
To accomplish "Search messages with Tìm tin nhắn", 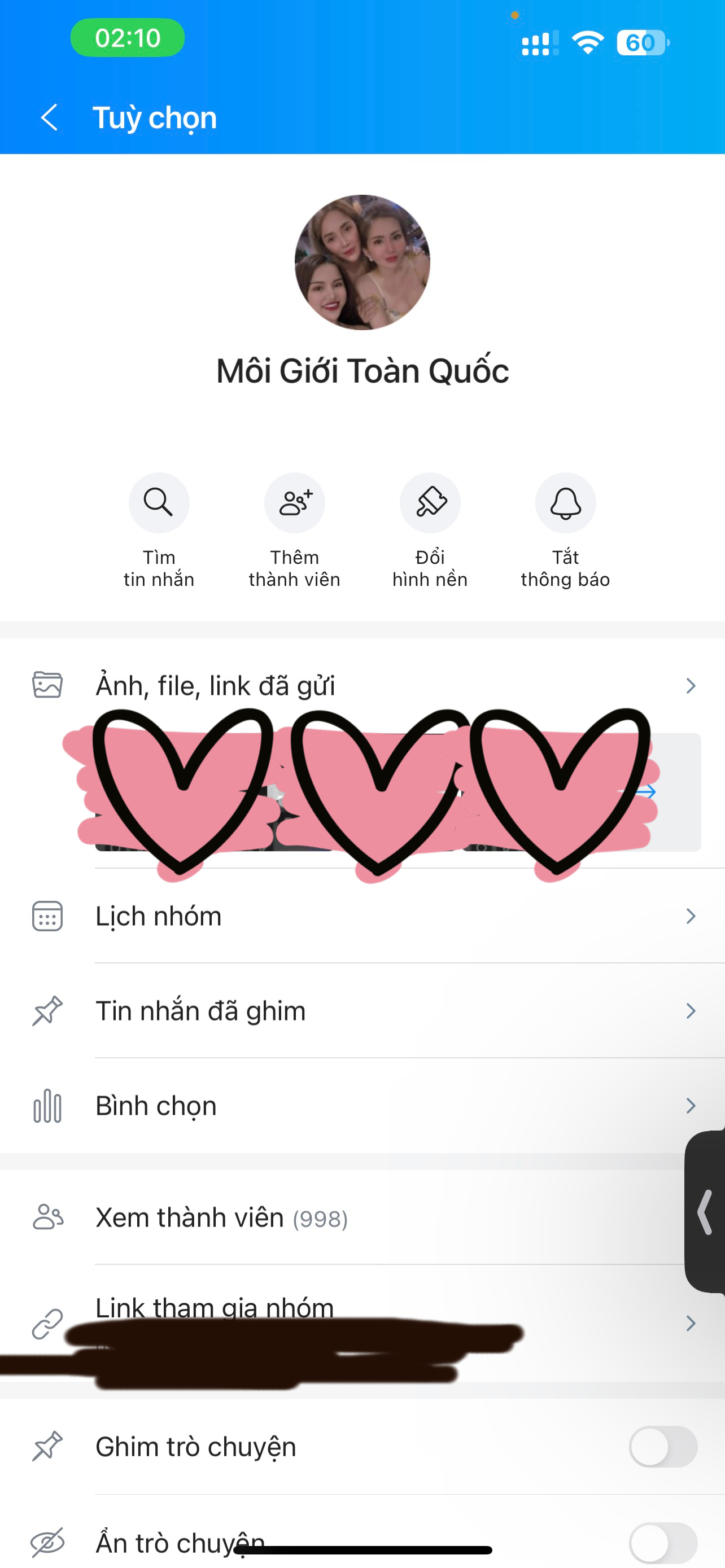I will click(x=159, y=503).
